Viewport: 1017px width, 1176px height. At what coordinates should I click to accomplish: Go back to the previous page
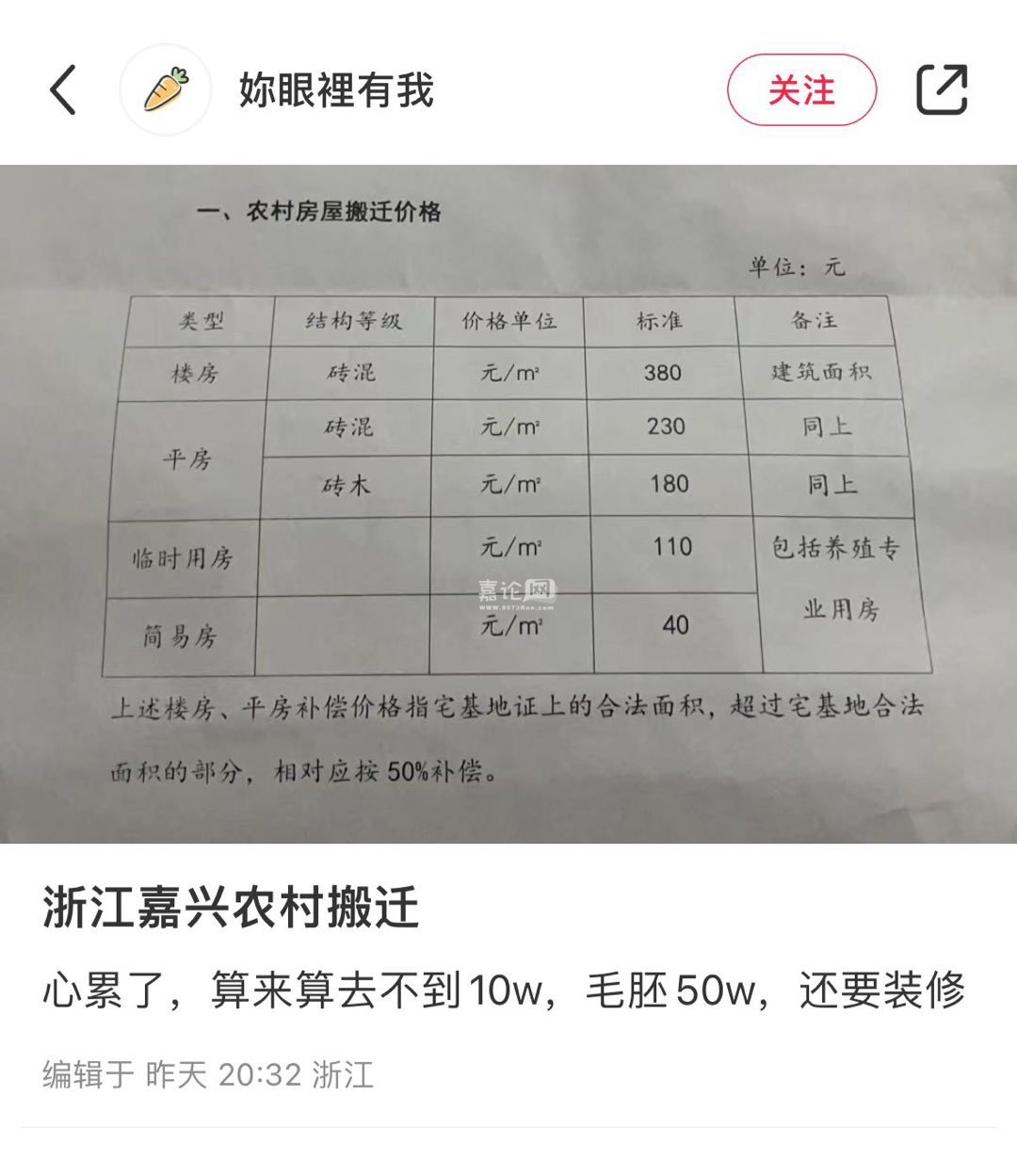click(62, 90)
